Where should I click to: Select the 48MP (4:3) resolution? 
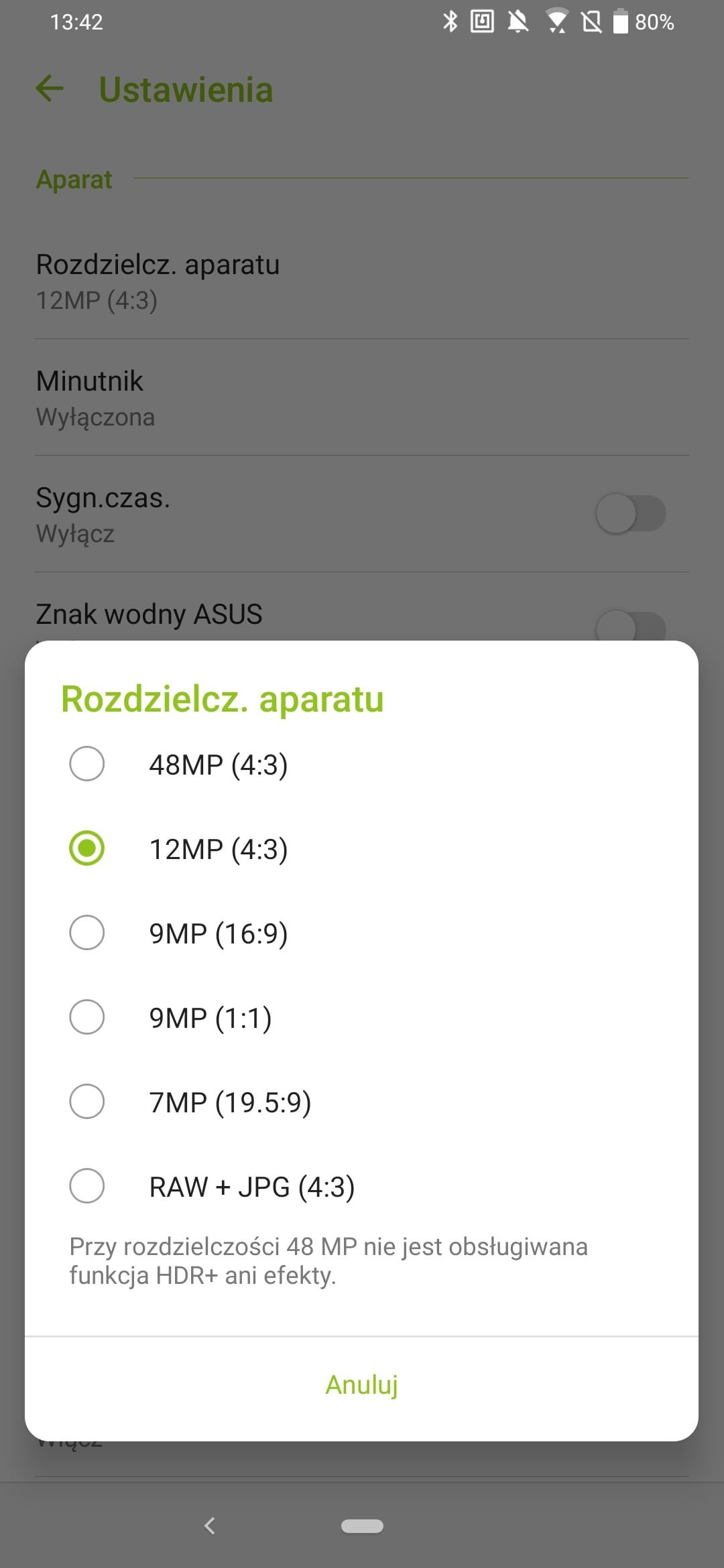pos(361,764)
